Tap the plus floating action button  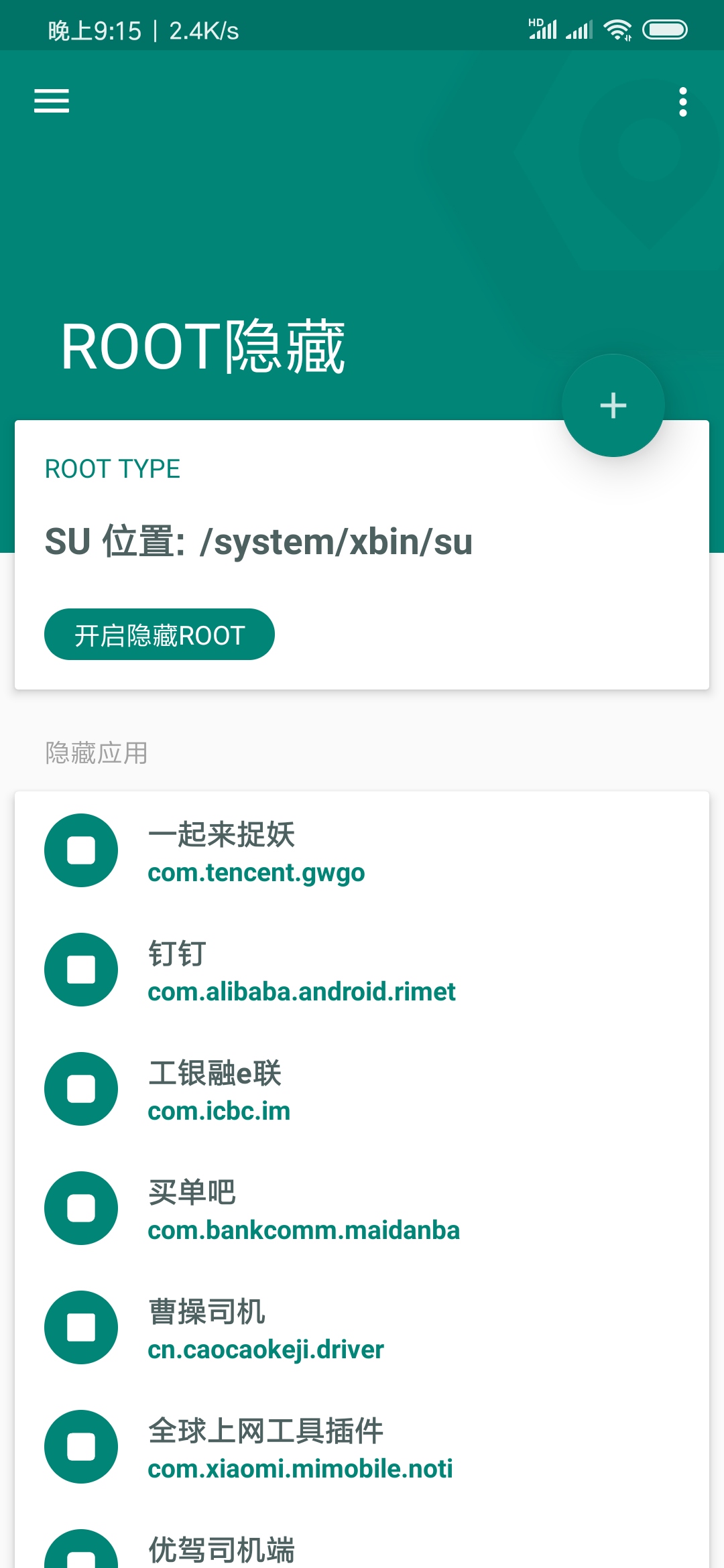(613, 405)
